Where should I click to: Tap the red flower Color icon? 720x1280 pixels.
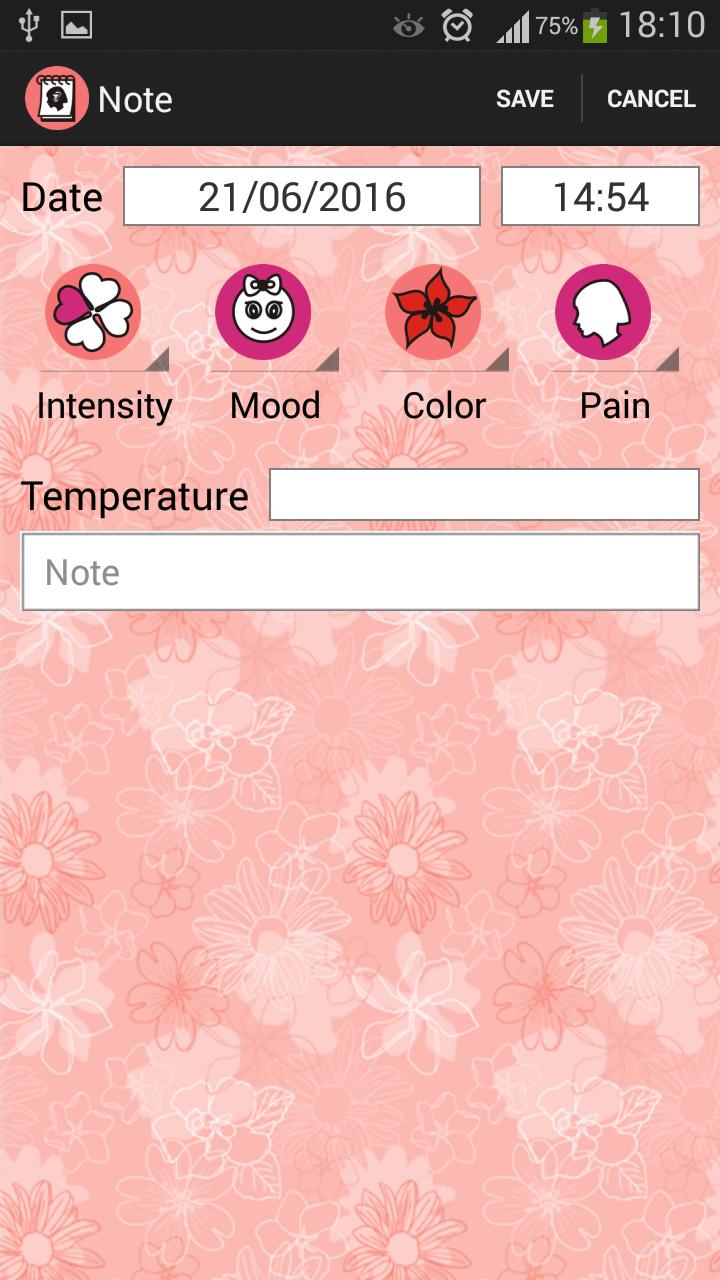[434, 311]
